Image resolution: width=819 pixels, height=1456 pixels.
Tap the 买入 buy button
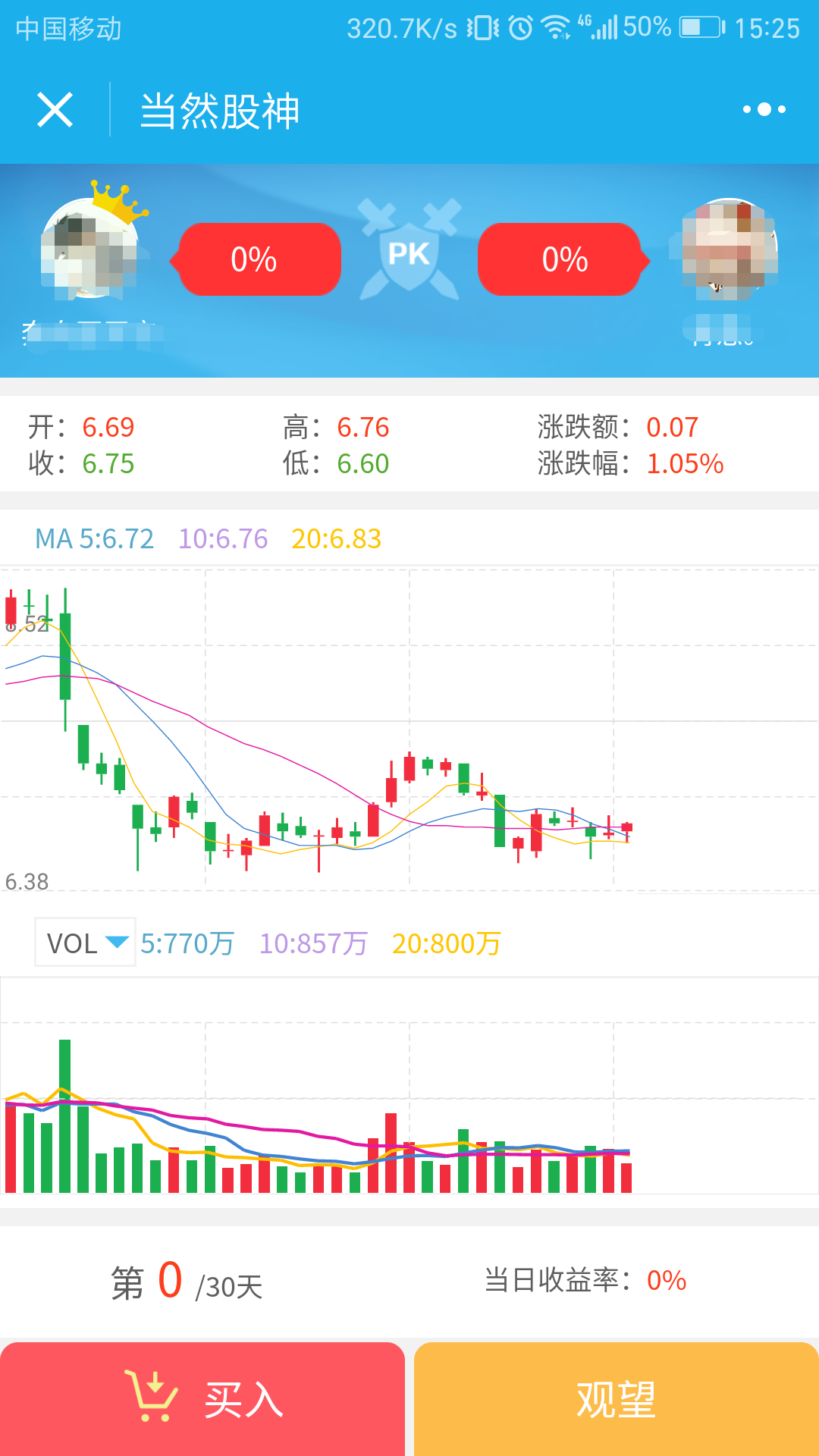[x=202, y=1398]
